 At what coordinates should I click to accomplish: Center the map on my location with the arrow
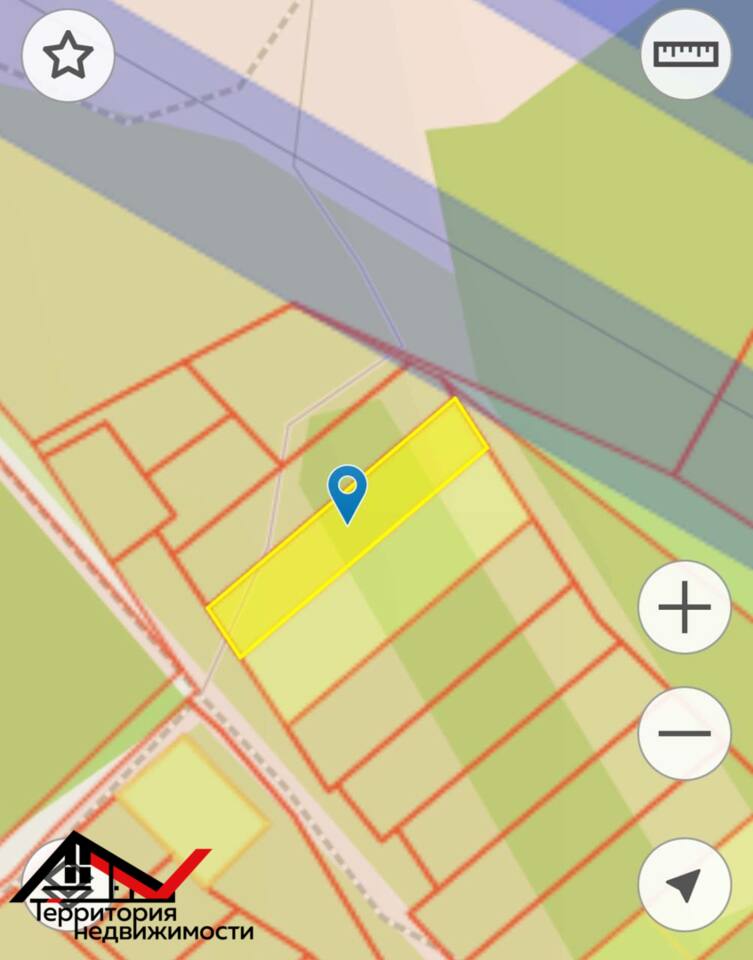[685, 884]
